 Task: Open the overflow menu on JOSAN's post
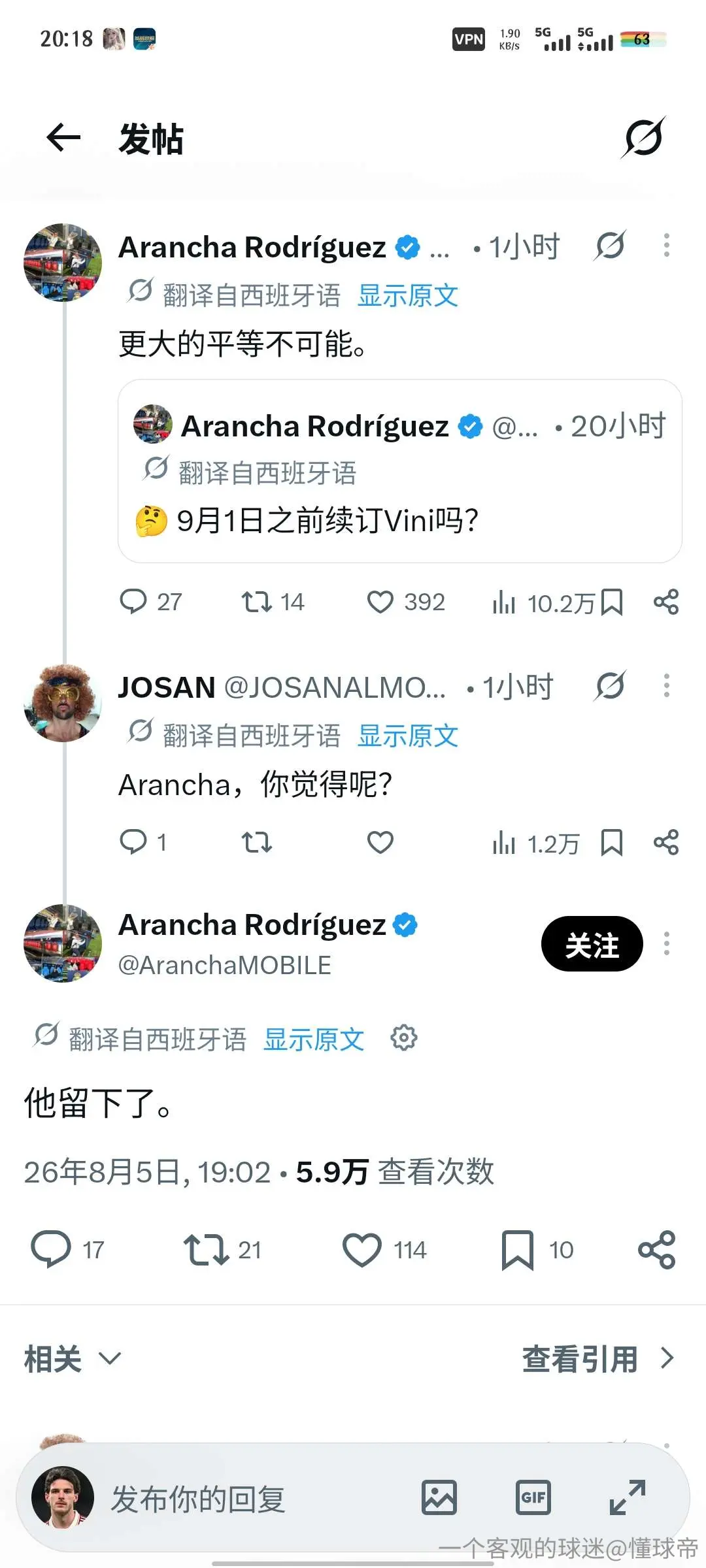pos(666,686)
